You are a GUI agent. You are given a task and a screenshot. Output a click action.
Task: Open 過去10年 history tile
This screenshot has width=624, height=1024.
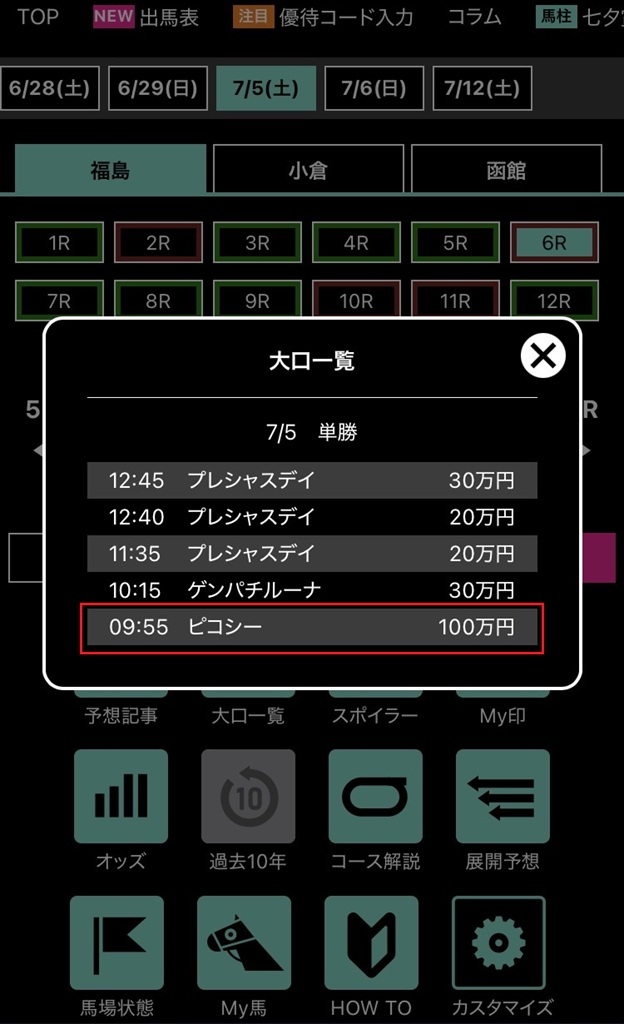pos(248,809)
